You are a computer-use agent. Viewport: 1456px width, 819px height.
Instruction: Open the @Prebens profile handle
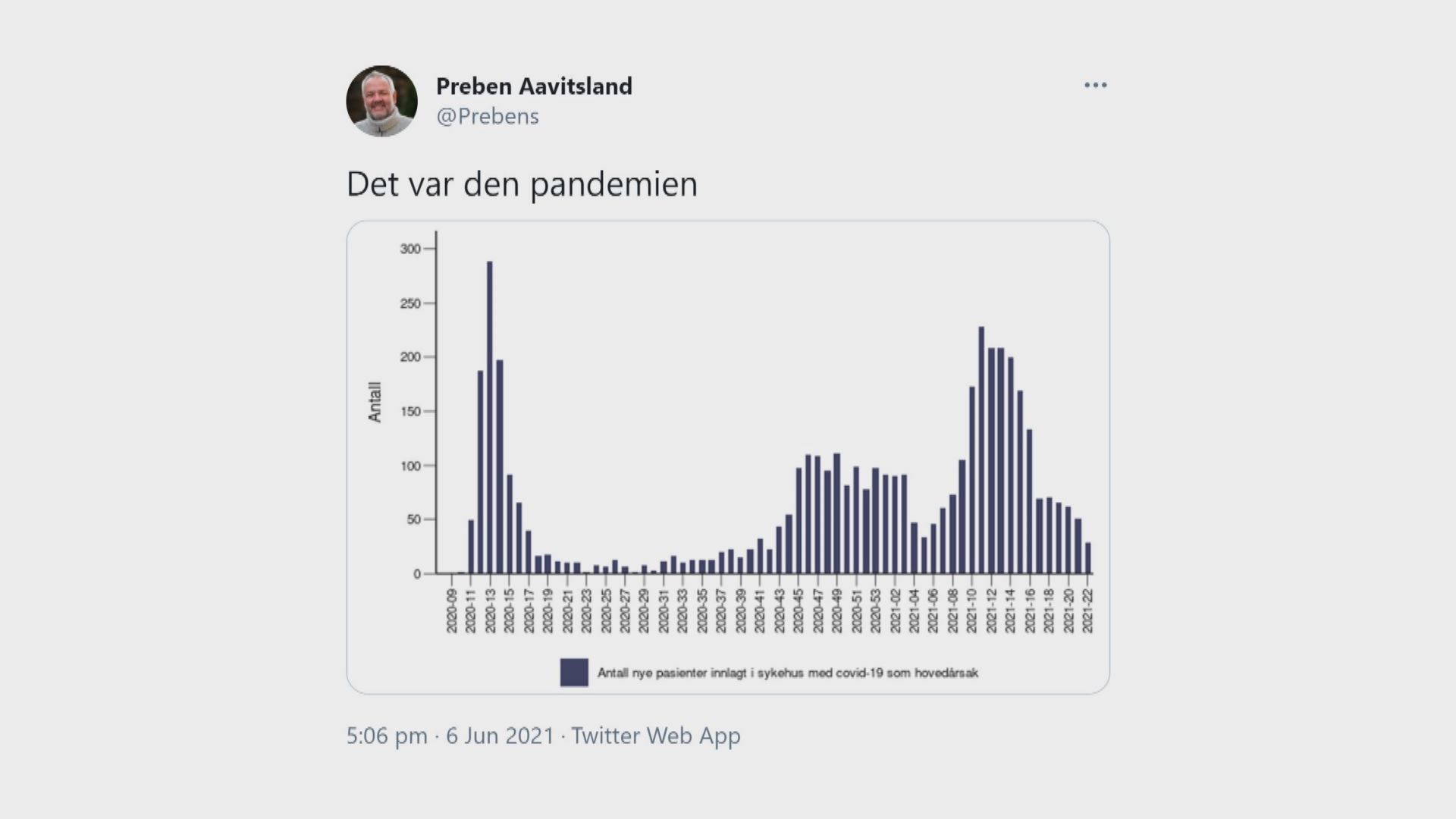click(x=487, y=116)
